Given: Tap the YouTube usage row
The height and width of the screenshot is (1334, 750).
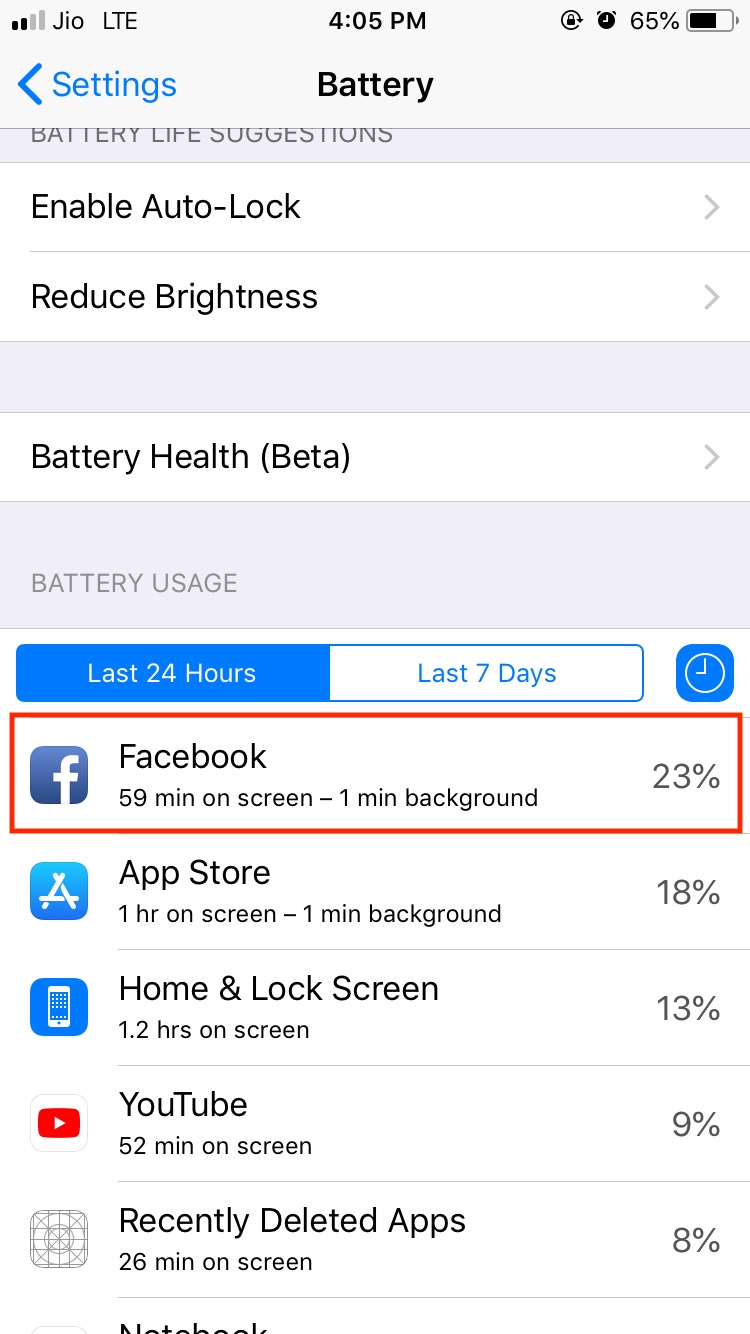Looking at the screenshot, I should tap(375, 1123).
